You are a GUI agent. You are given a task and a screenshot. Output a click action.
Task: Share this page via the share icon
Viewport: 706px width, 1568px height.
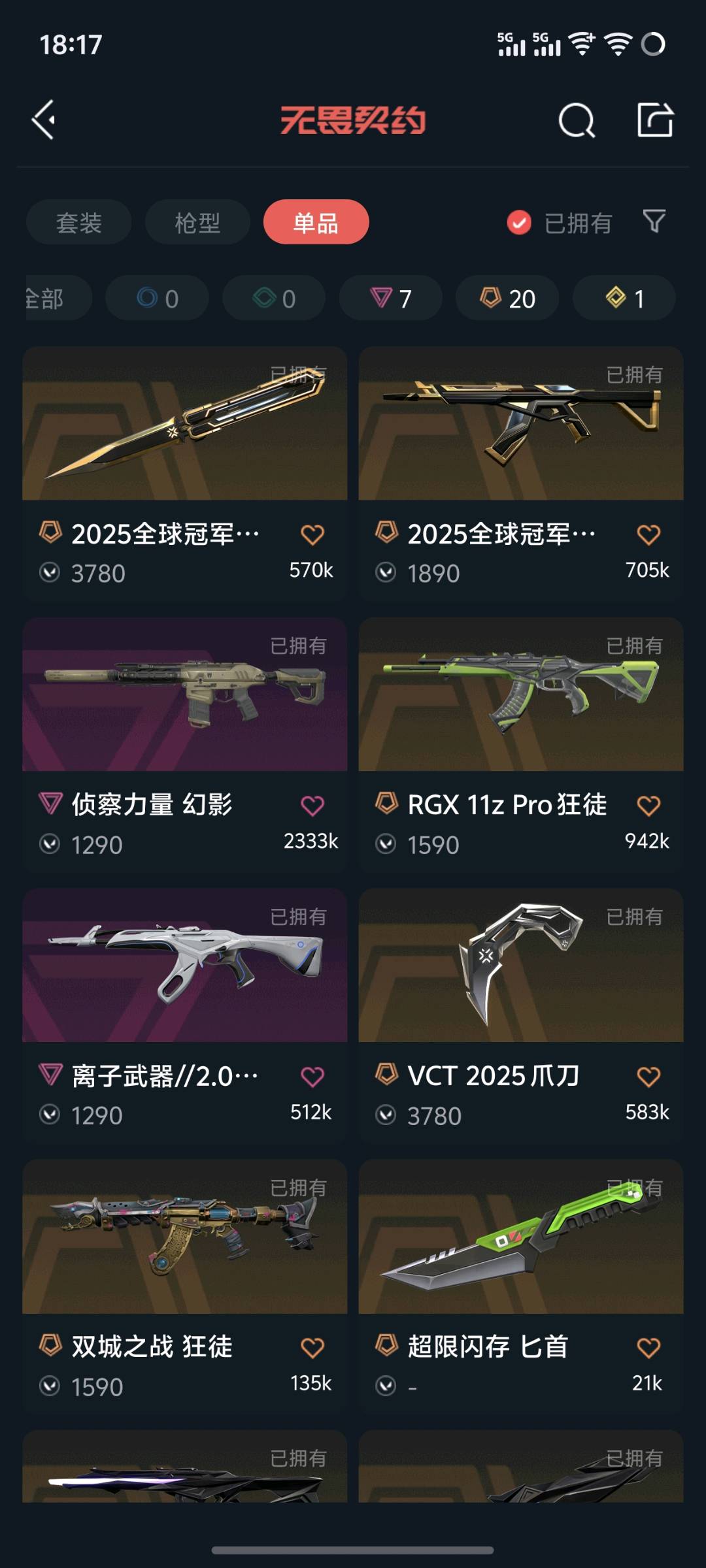point(655,120)
